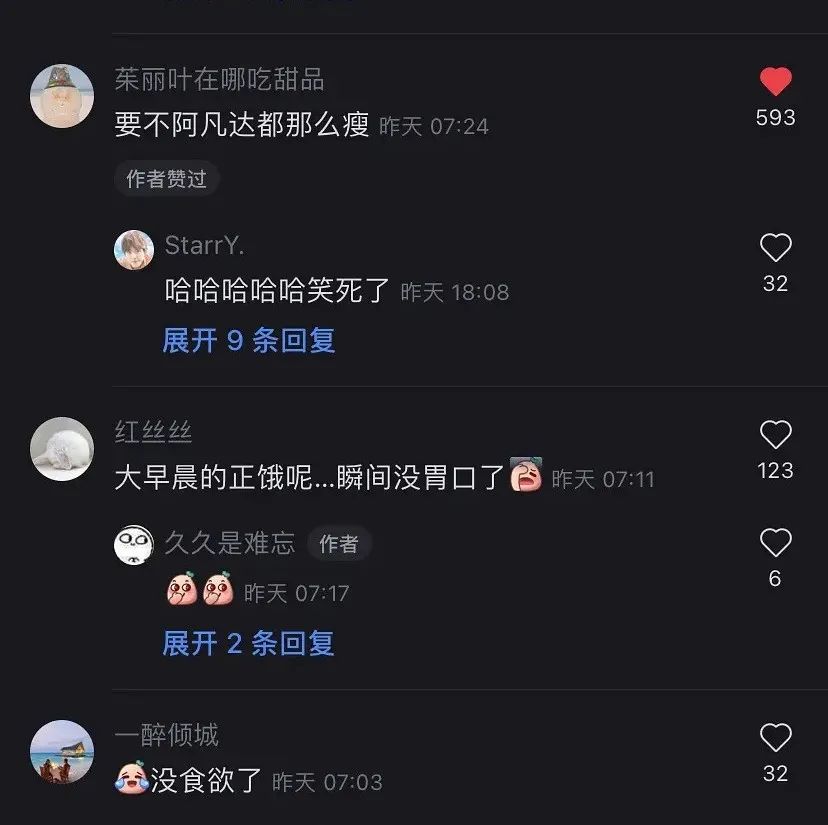This screenshot has width=828, height=825.
Task: Expand 展开 2 条回复
Action: (x=249, y=643)
